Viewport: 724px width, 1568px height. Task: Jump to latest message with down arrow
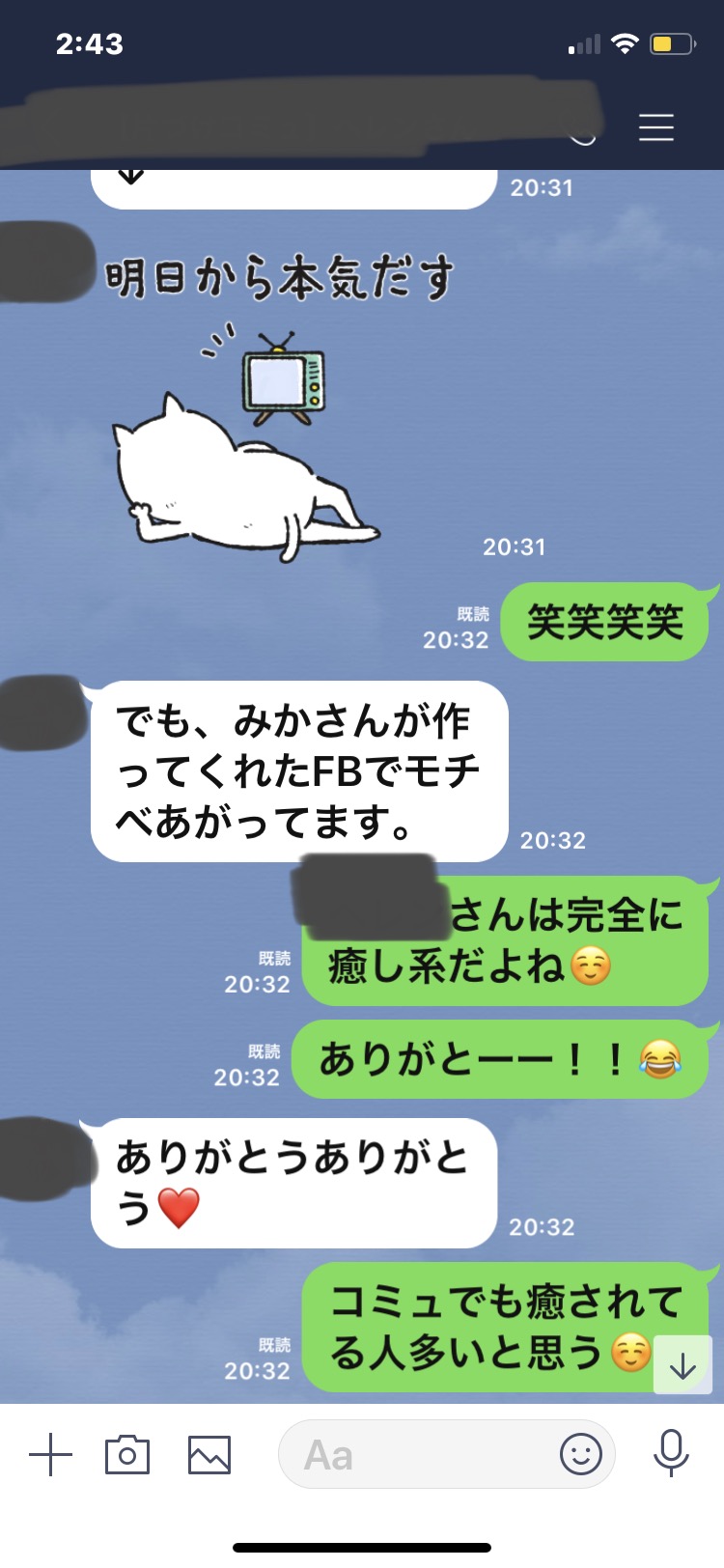click(x=682, y=1365)
